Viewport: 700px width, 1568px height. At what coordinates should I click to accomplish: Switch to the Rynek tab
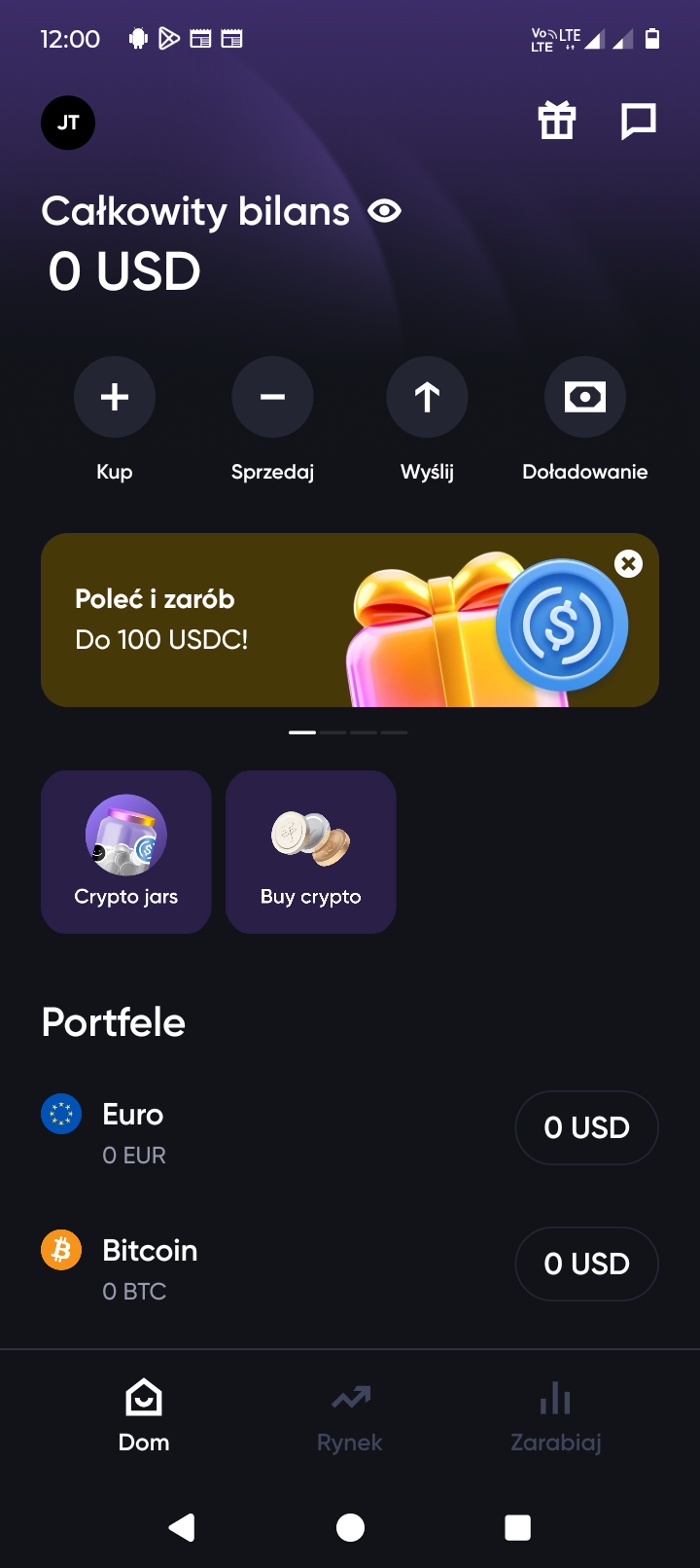pos(350,1418)
